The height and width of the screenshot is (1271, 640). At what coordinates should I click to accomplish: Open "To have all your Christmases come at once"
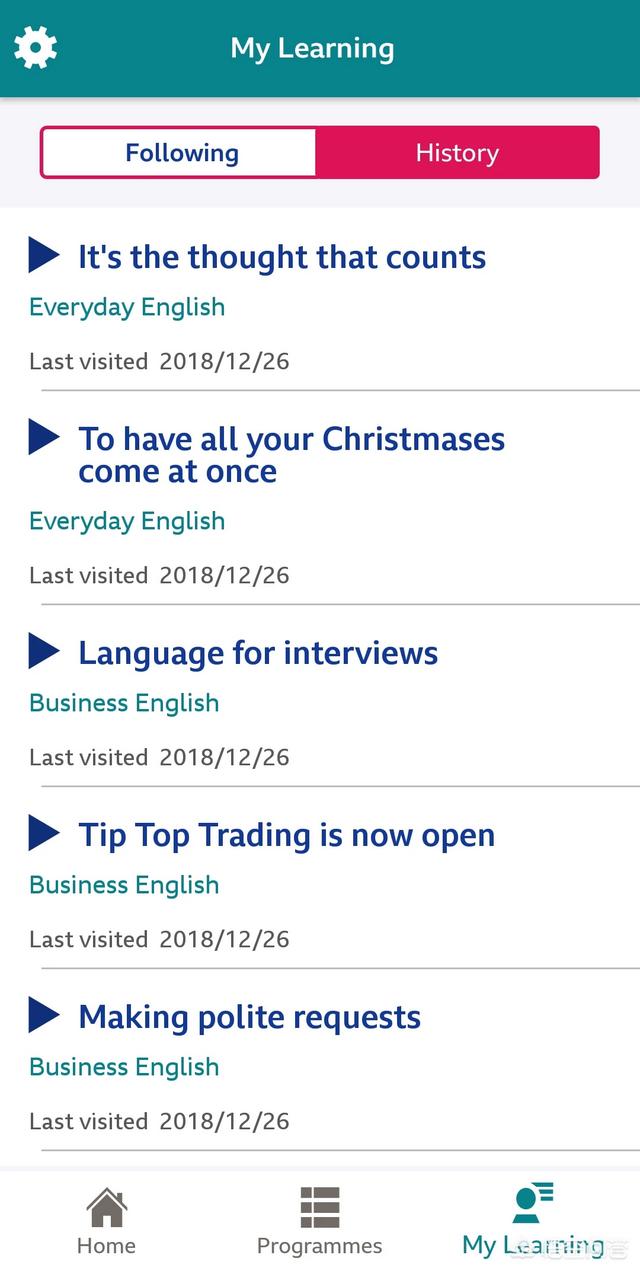point(320,498)
